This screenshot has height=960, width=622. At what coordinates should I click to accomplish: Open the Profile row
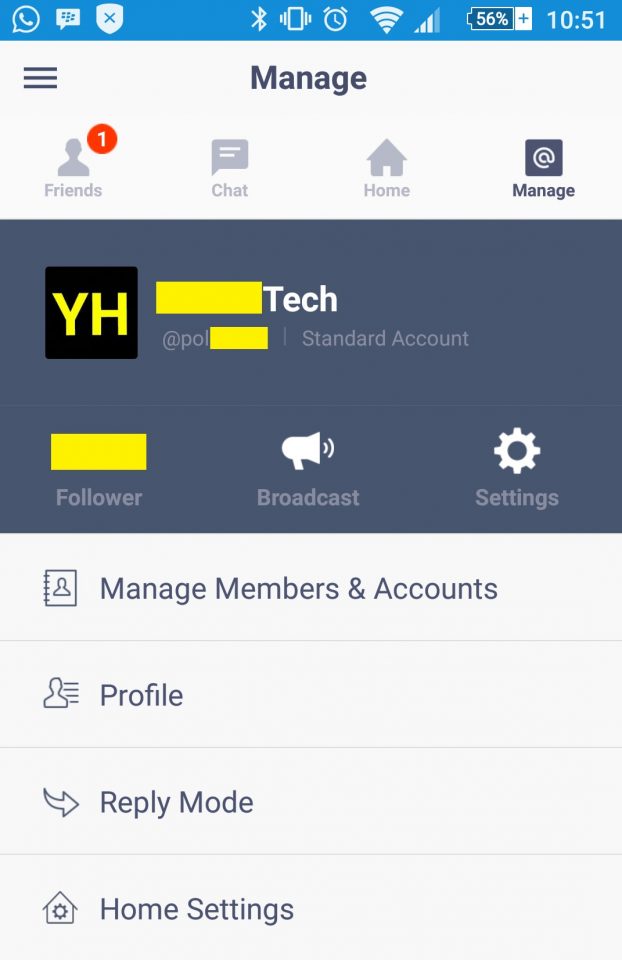tap(141, 695)
